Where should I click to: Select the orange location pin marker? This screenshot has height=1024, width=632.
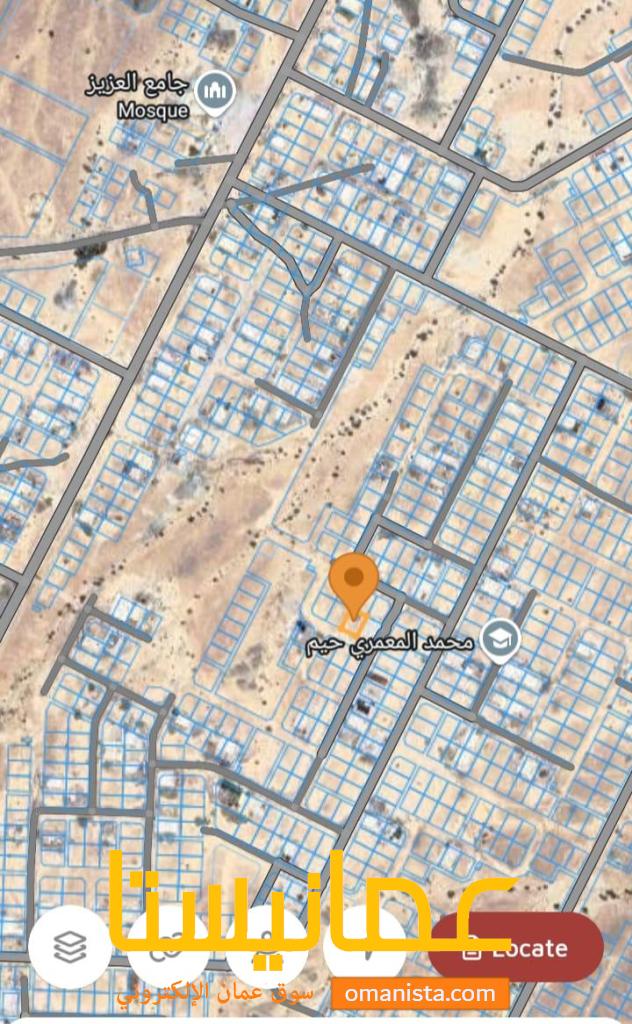pos(353,586)
